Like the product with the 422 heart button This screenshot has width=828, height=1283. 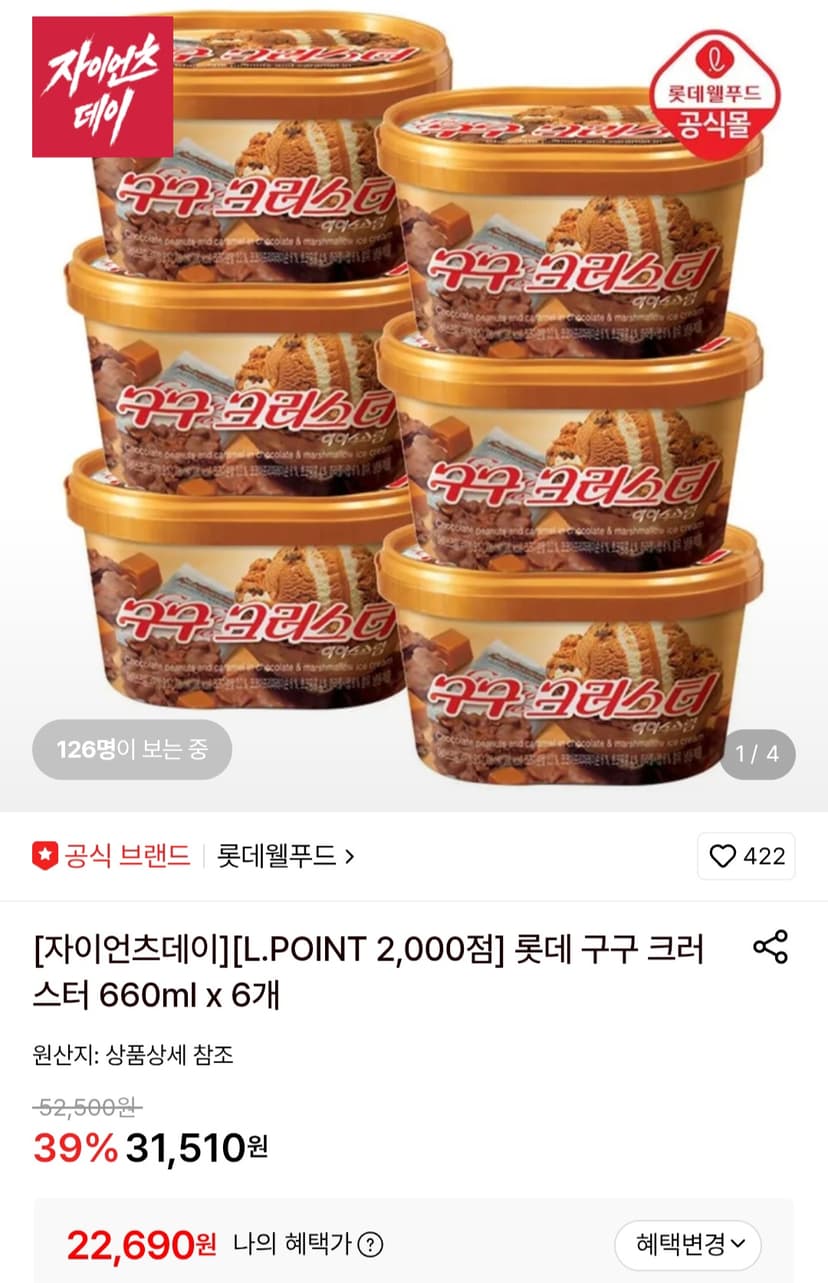click(746, 856)
